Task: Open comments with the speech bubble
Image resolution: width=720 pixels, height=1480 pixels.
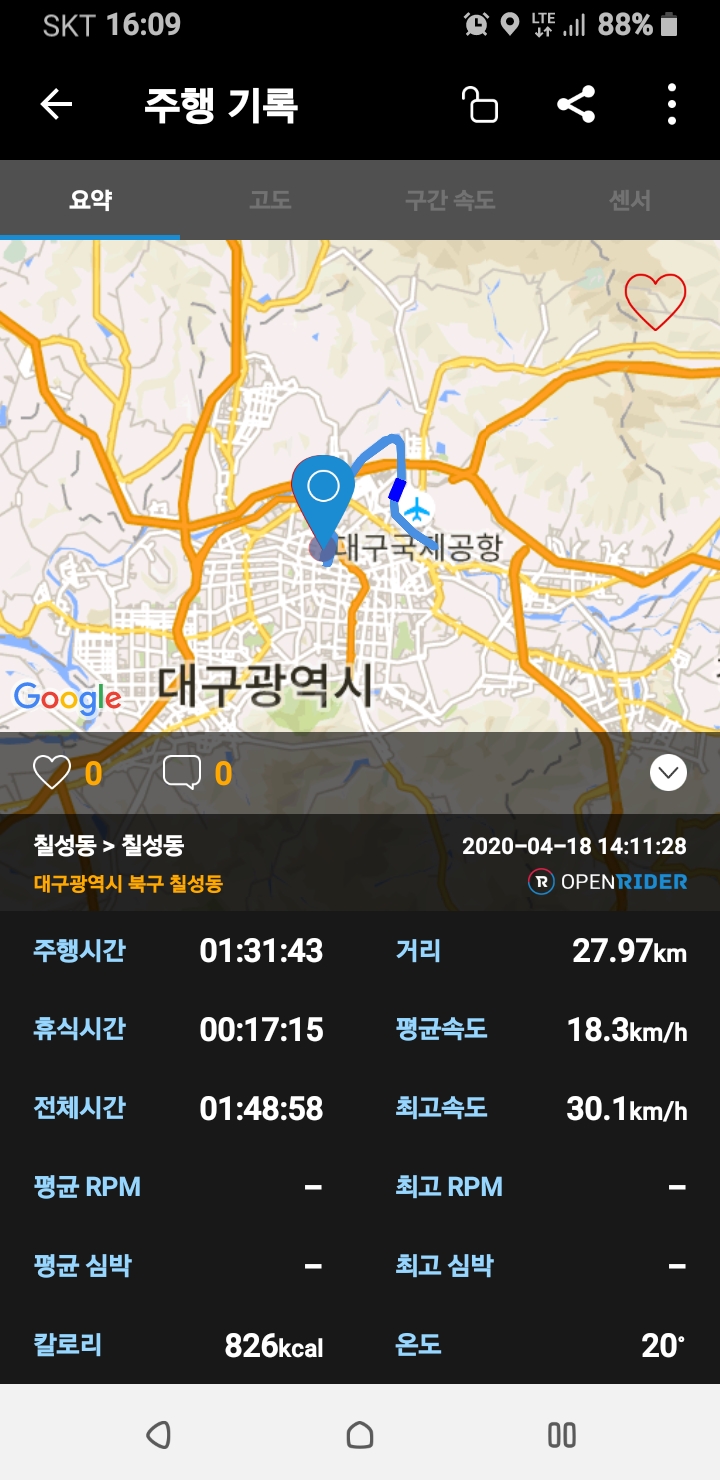Action: click(x=182, y=773)
